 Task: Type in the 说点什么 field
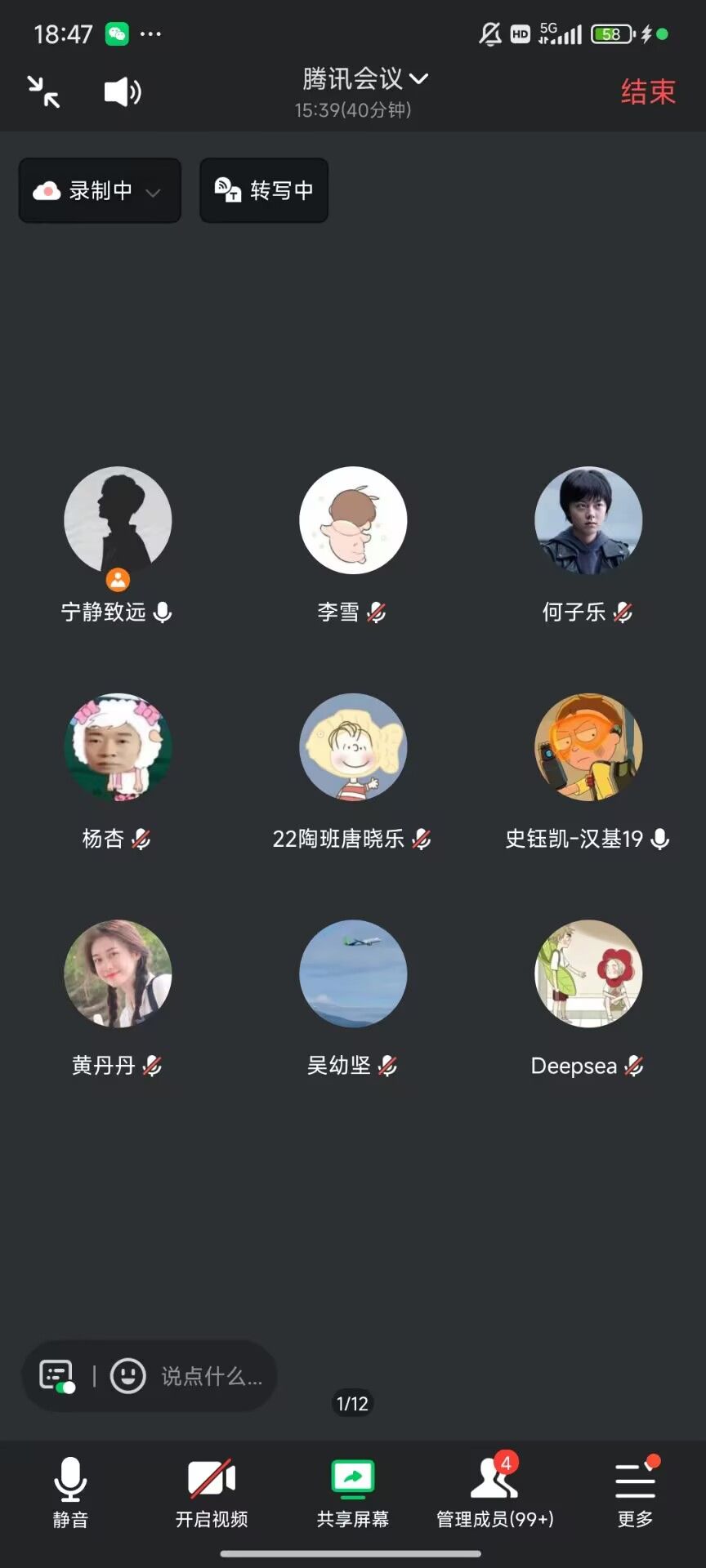click(x=211, y=1376)
